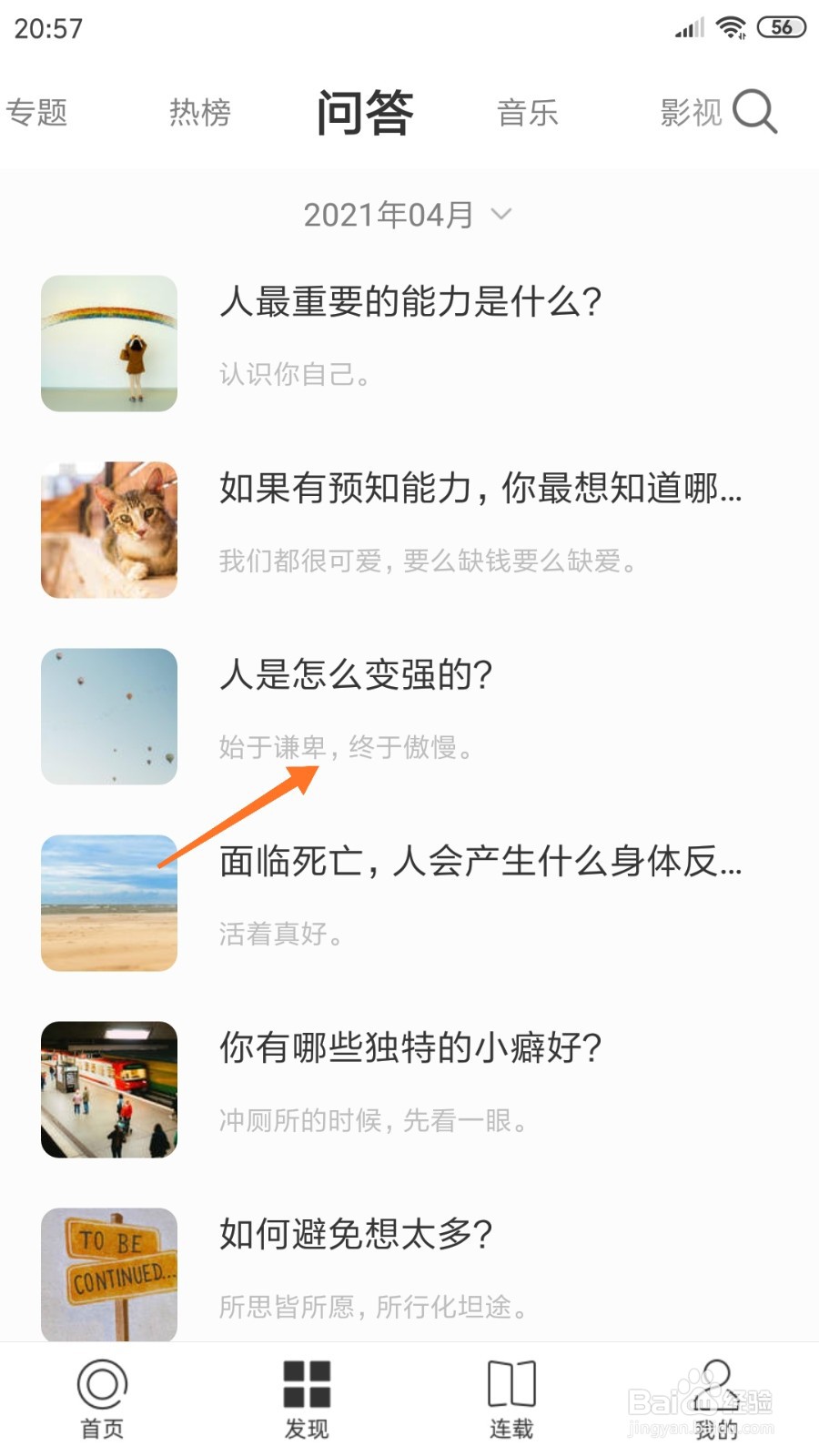Select the 专题 tab
819x1456 pixels.
pos(37,112)
